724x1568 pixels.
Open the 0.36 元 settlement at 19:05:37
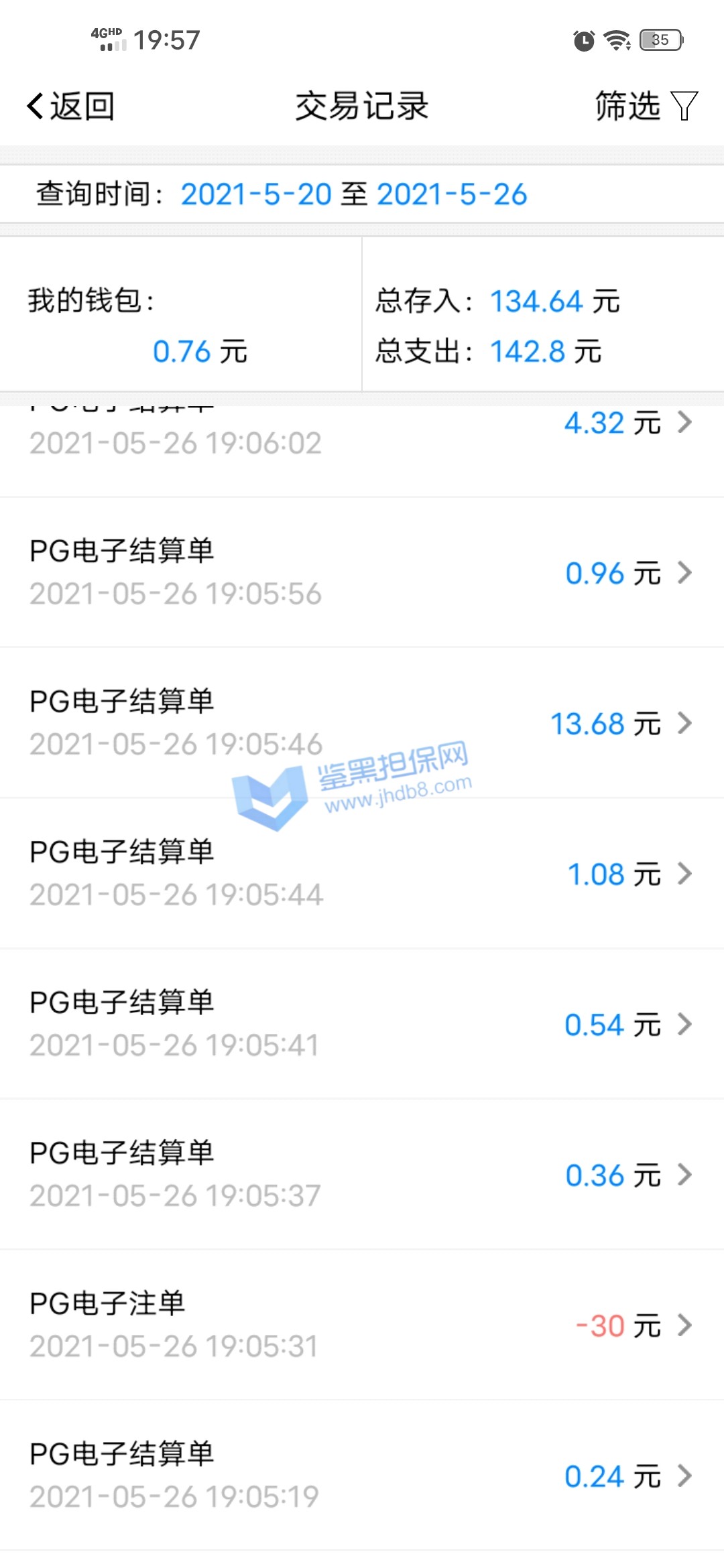pos(362,1174)
